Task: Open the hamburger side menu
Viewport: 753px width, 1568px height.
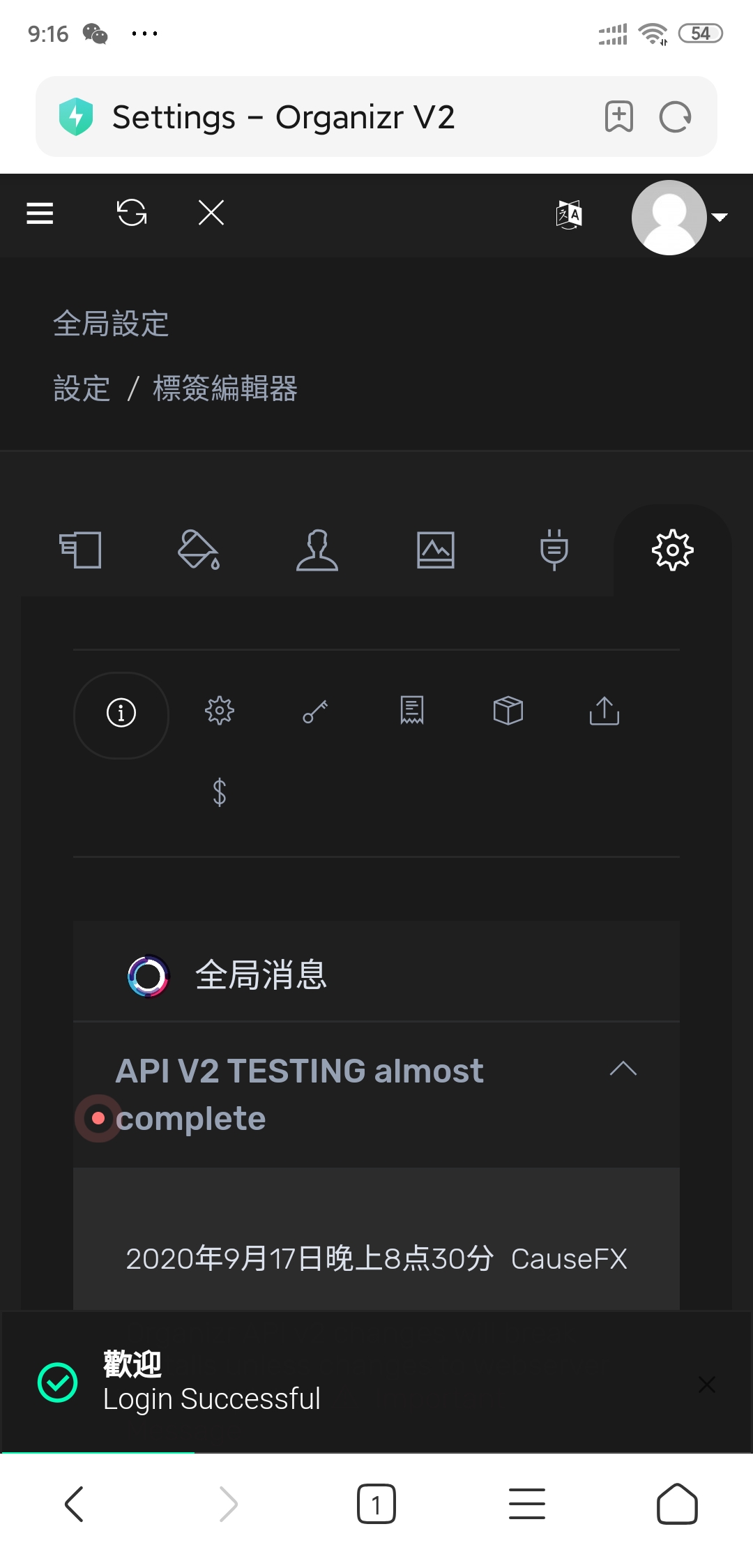Action: click(x=40, y=213)
